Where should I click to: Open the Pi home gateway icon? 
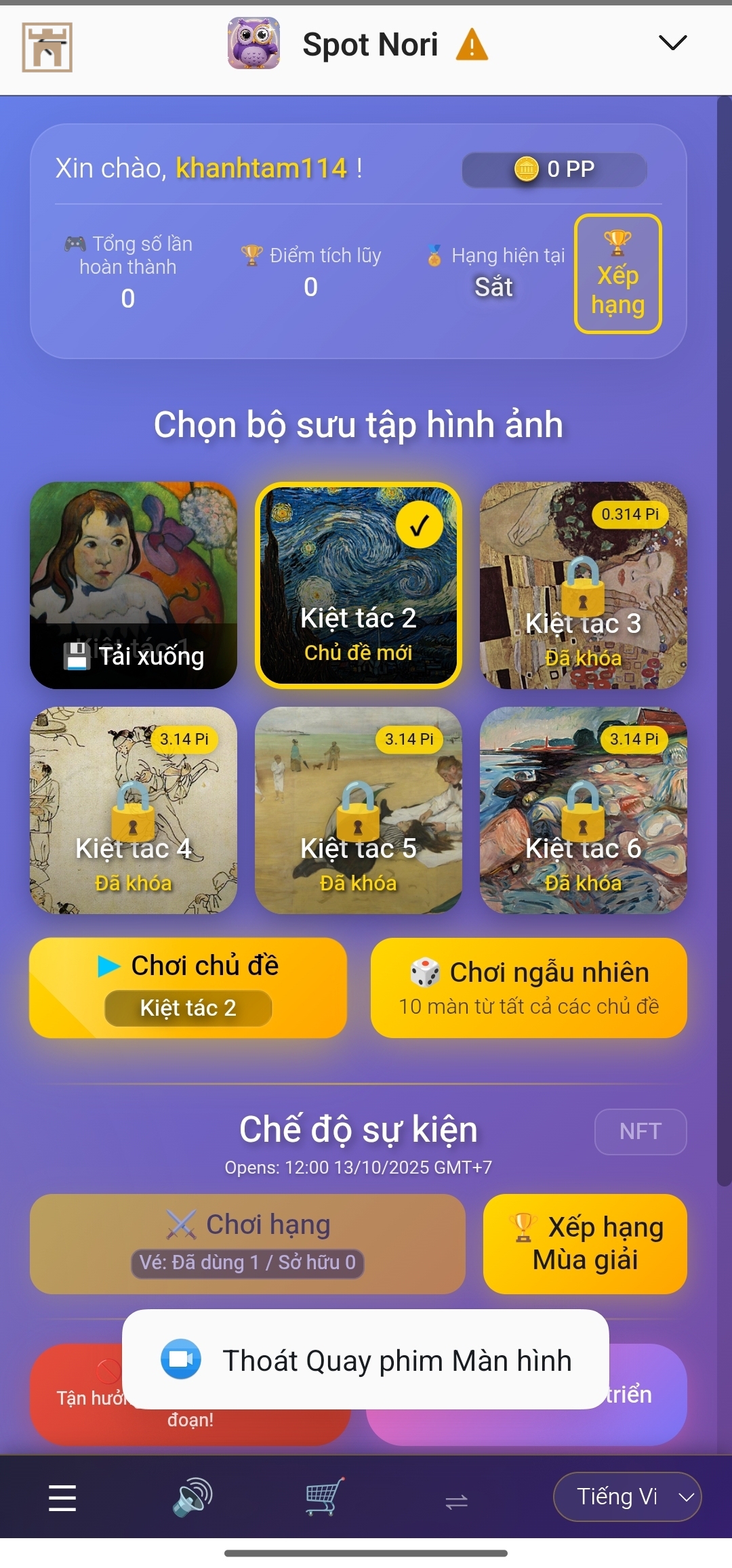click(x=47, y=47)
